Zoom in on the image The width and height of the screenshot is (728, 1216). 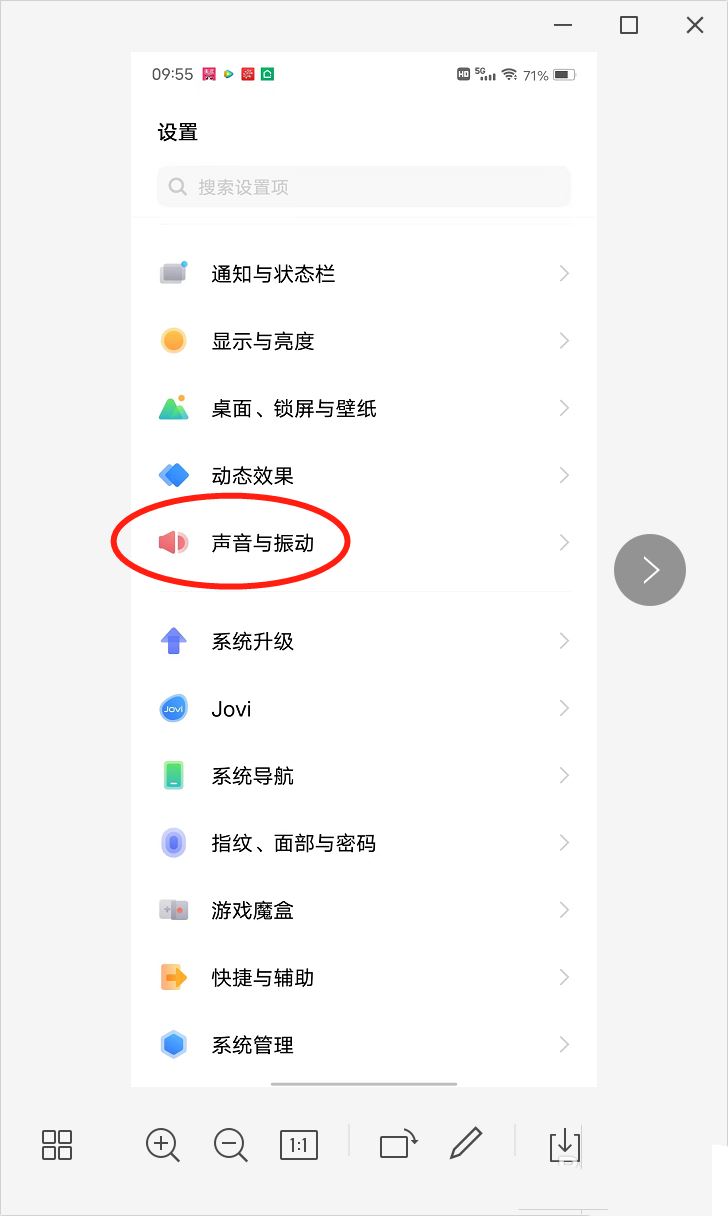tap(162, 1145)
